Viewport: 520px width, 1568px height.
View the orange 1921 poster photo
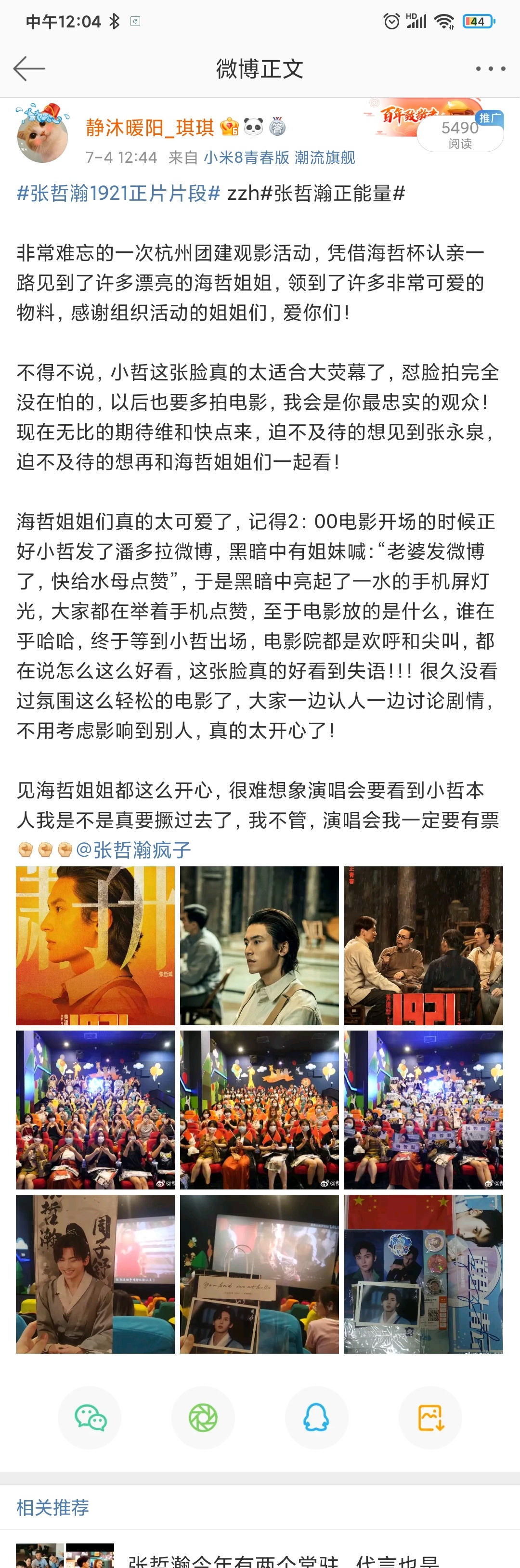pyautogui.click(x=95, y=945)
